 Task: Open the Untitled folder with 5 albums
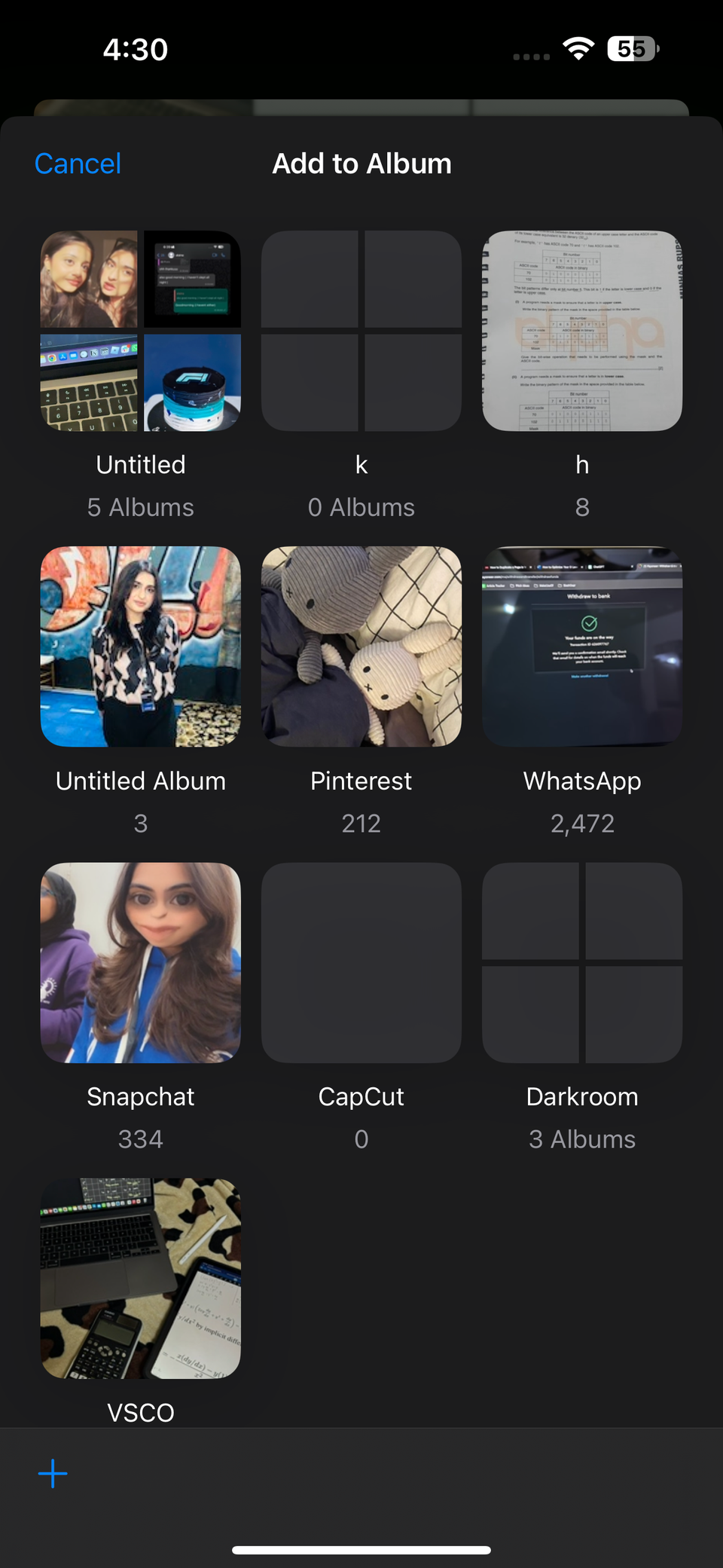click(141, 332)
